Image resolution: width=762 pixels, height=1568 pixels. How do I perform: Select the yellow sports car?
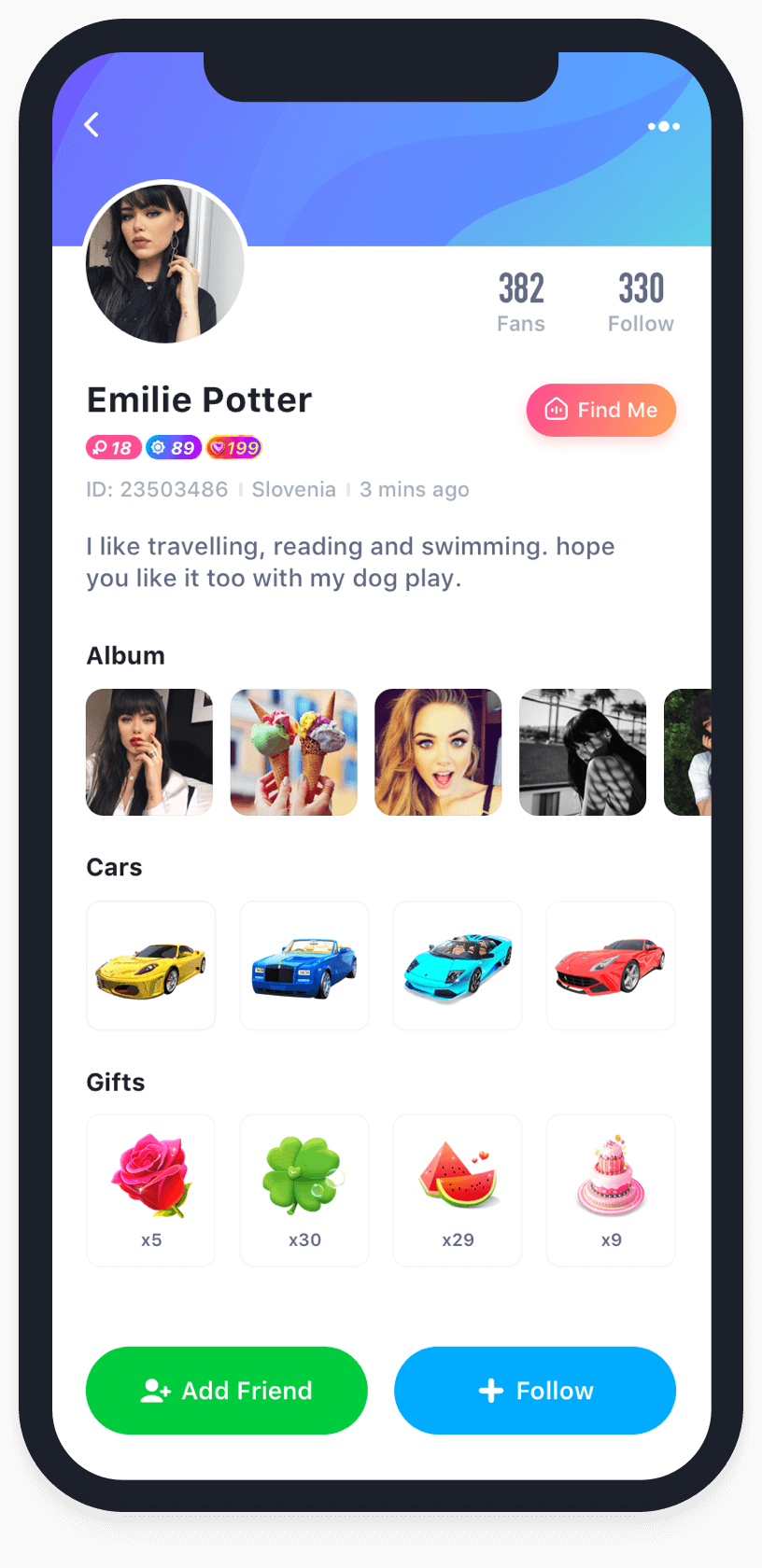tap(151, 966)
